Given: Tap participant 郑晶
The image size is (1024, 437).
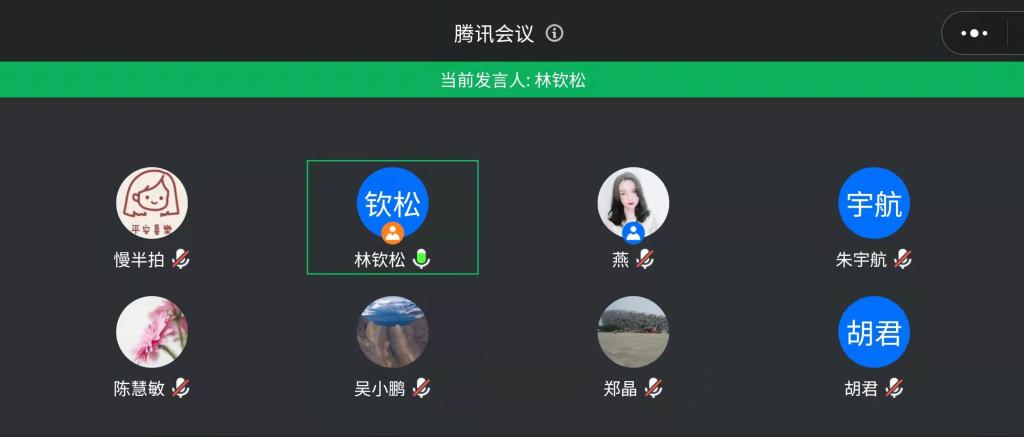Looking at the screenshot, I should [x=633, y=333].
